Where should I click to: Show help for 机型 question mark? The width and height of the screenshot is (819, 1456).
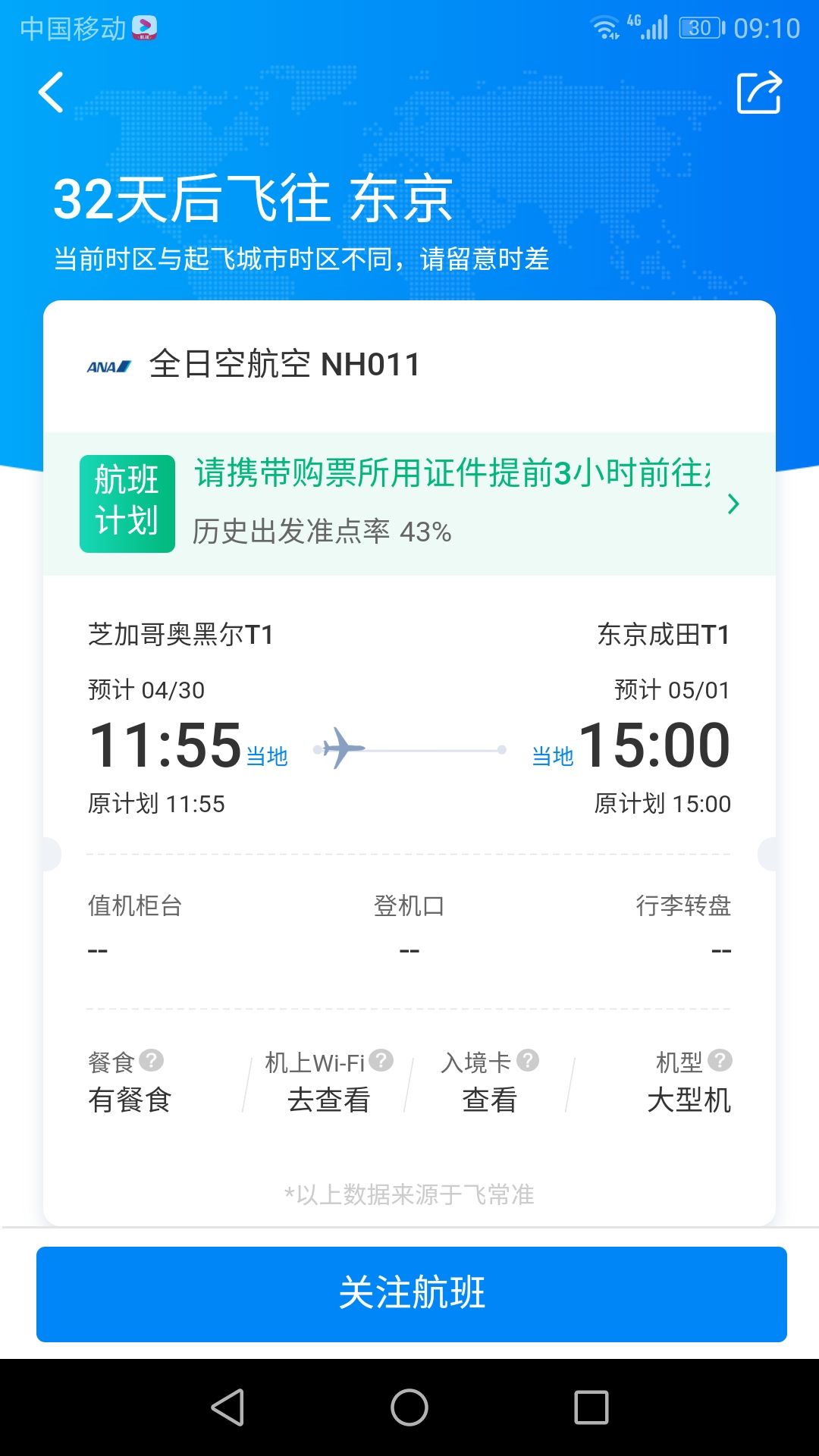(x=720, y=1060)
